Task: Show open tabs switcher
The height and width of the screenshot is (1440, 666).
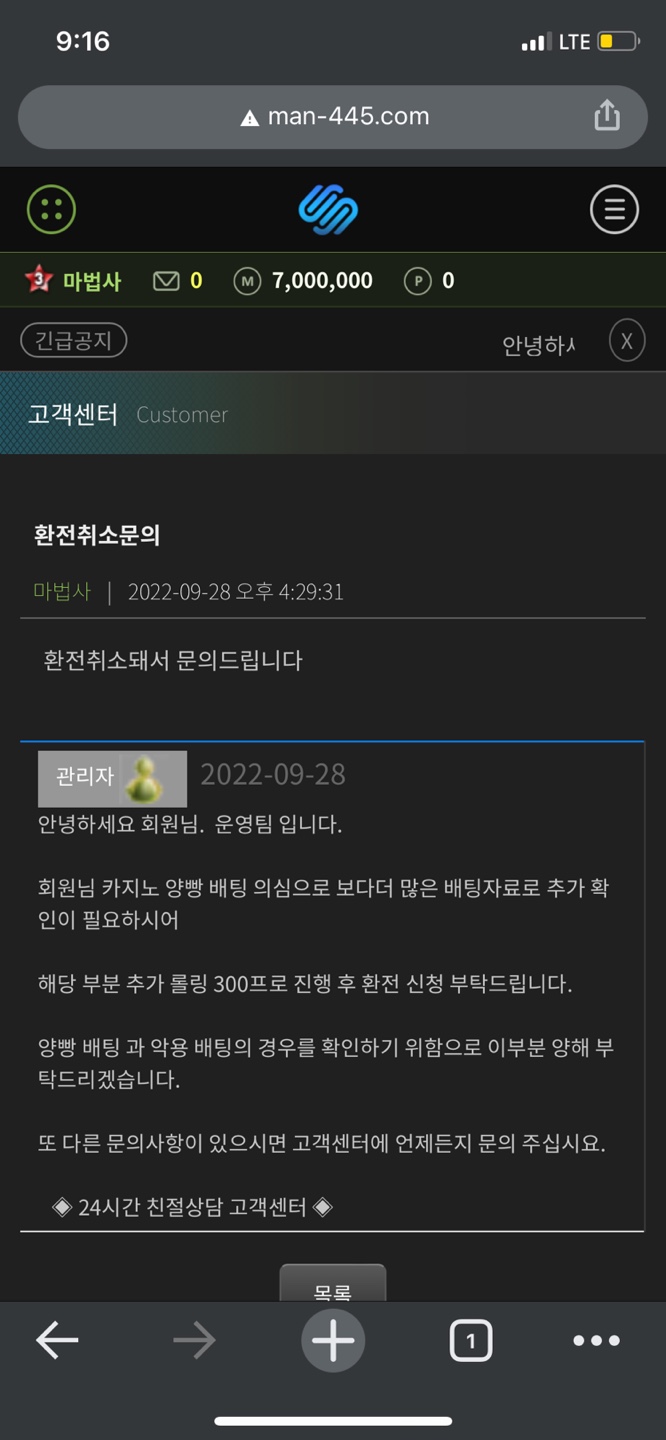Action: click(470, 1340)
